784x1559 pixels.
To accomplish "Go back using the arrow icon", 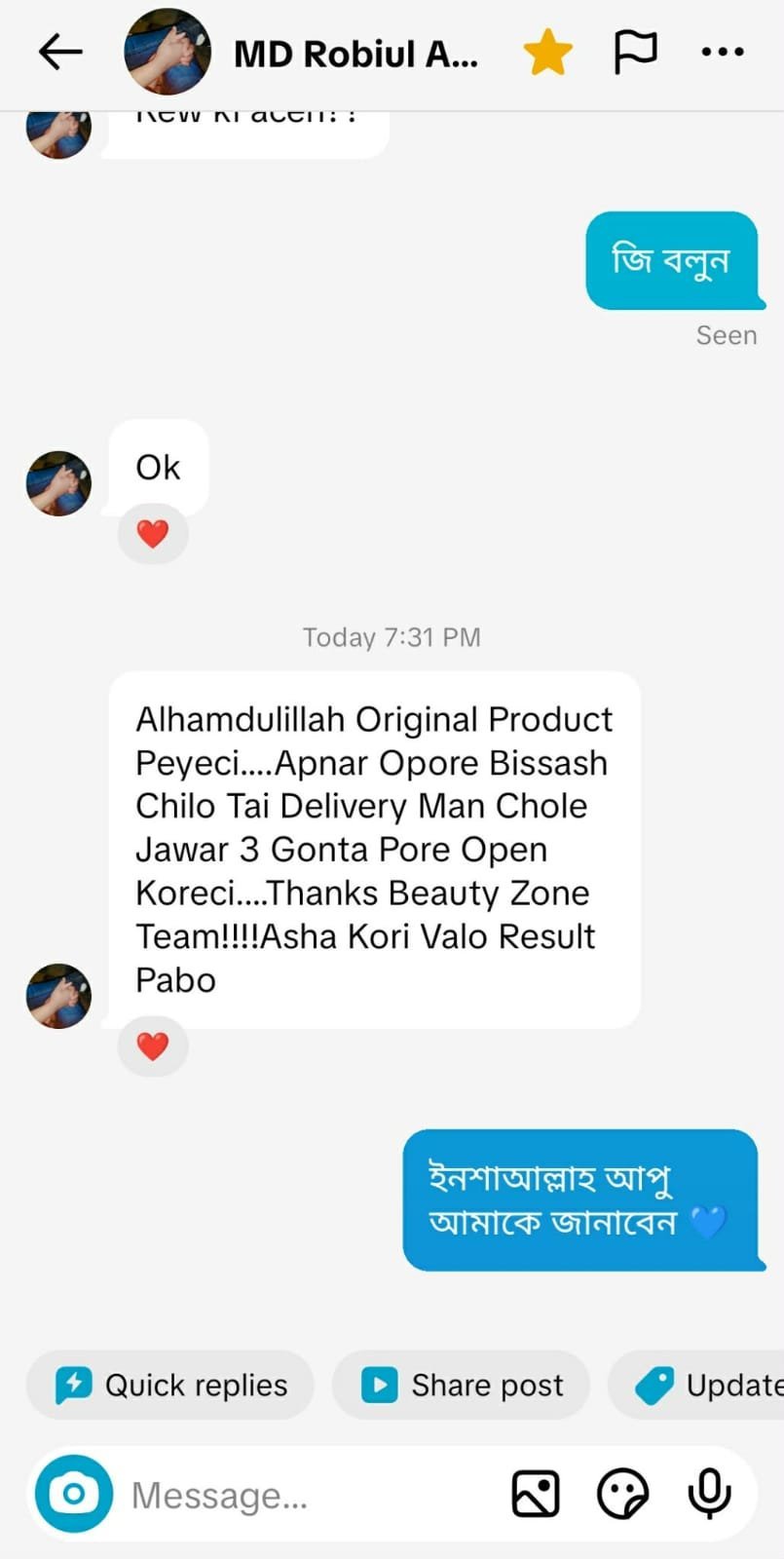I will [60, 52].
